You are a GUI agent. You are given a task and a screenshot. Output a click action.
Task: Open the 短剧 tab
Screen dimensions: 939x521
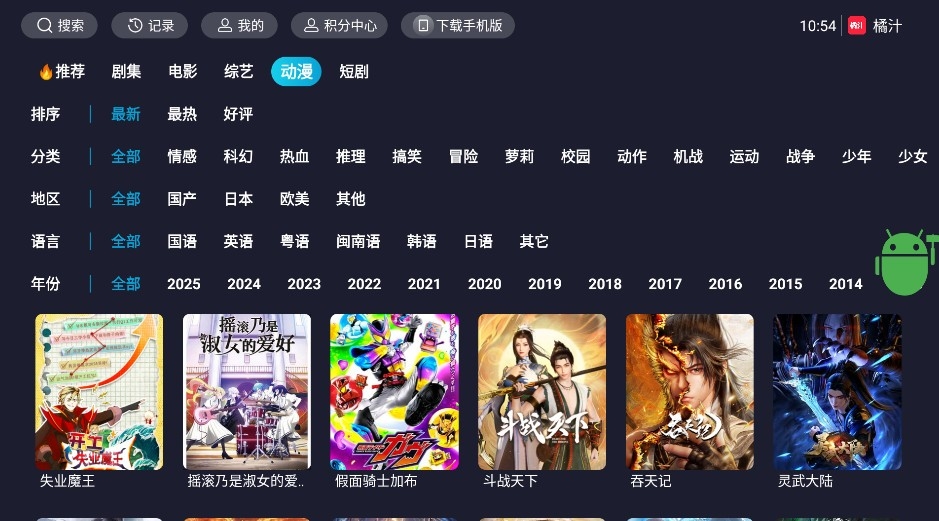point(354,72)
